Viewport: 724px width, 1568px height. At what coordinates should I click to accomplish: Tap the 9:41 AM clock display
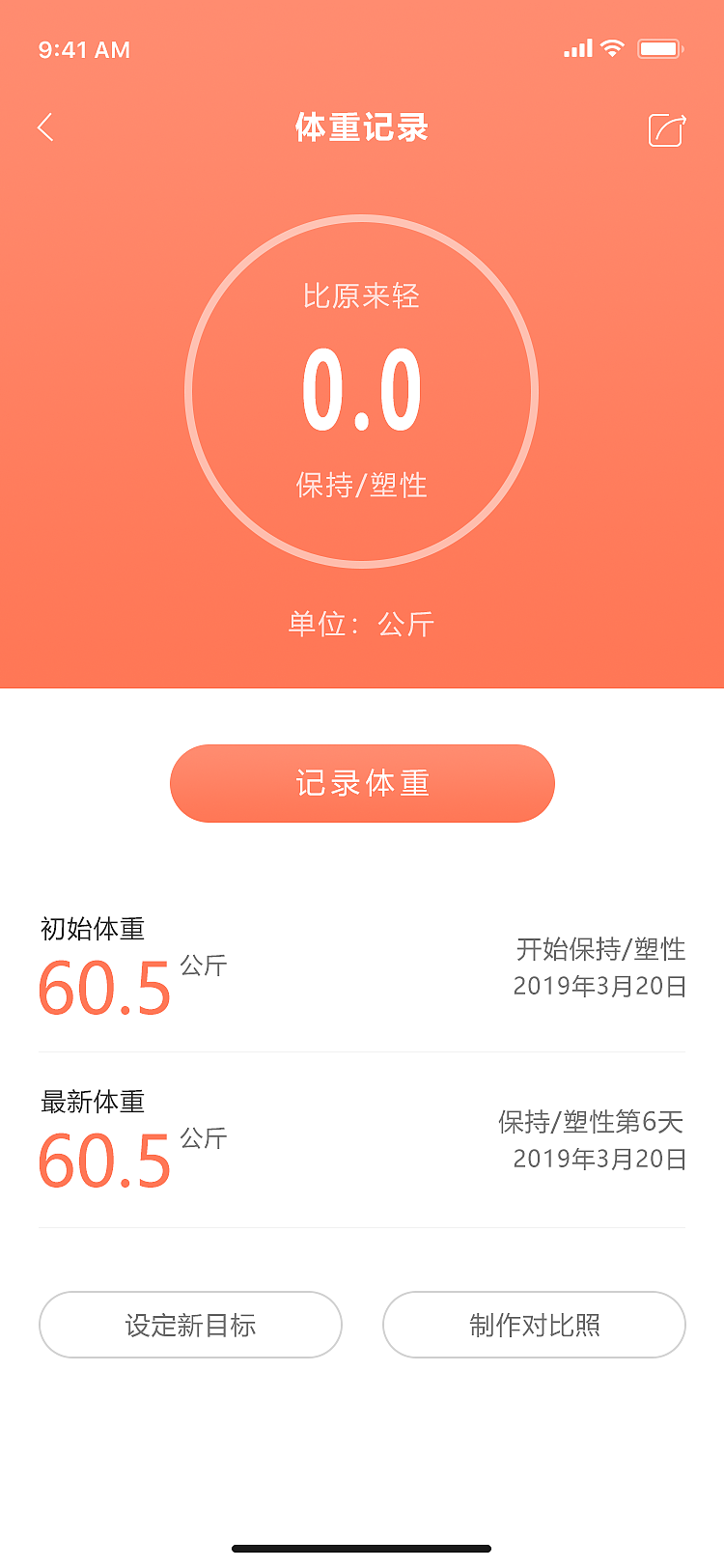(x=83, y=49)
